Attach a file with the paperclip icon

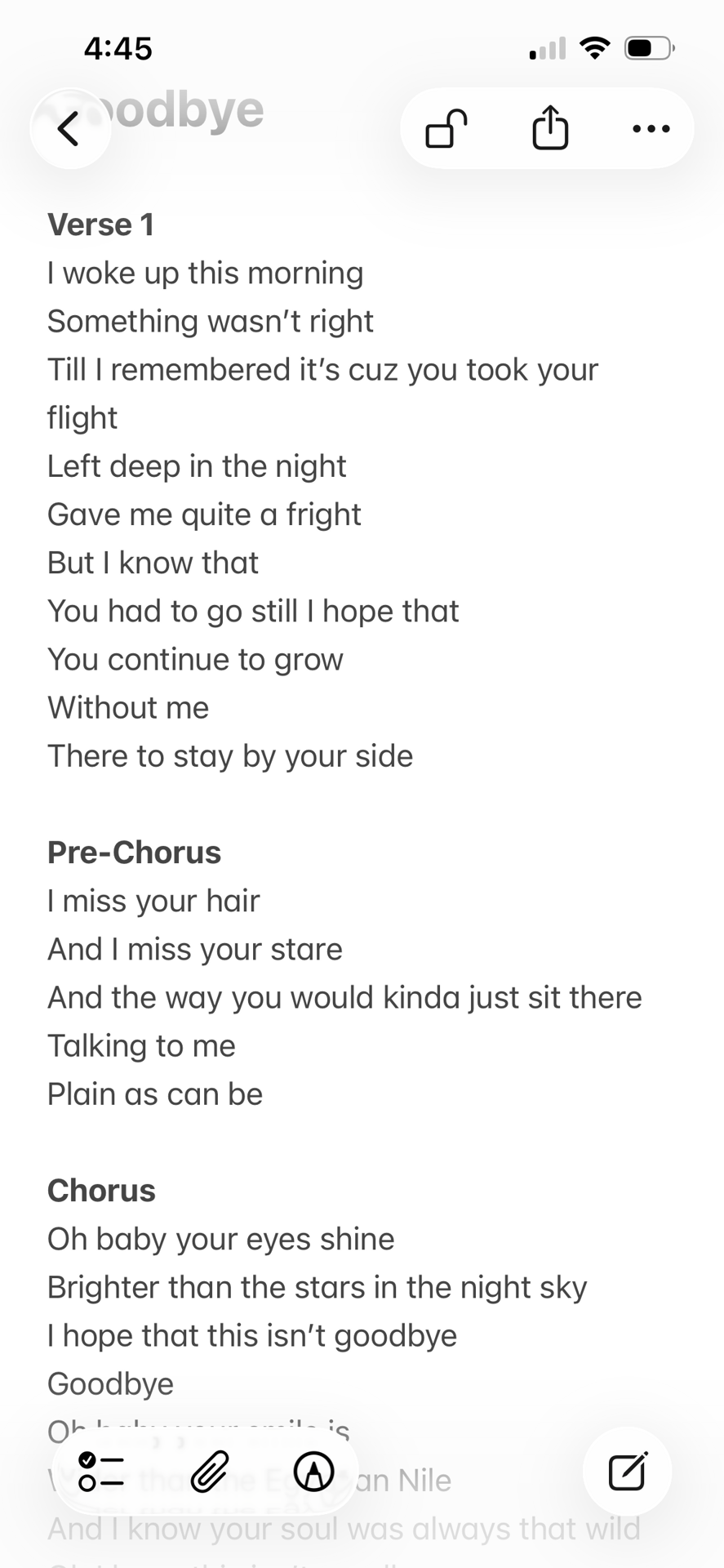pos(210,1472)
